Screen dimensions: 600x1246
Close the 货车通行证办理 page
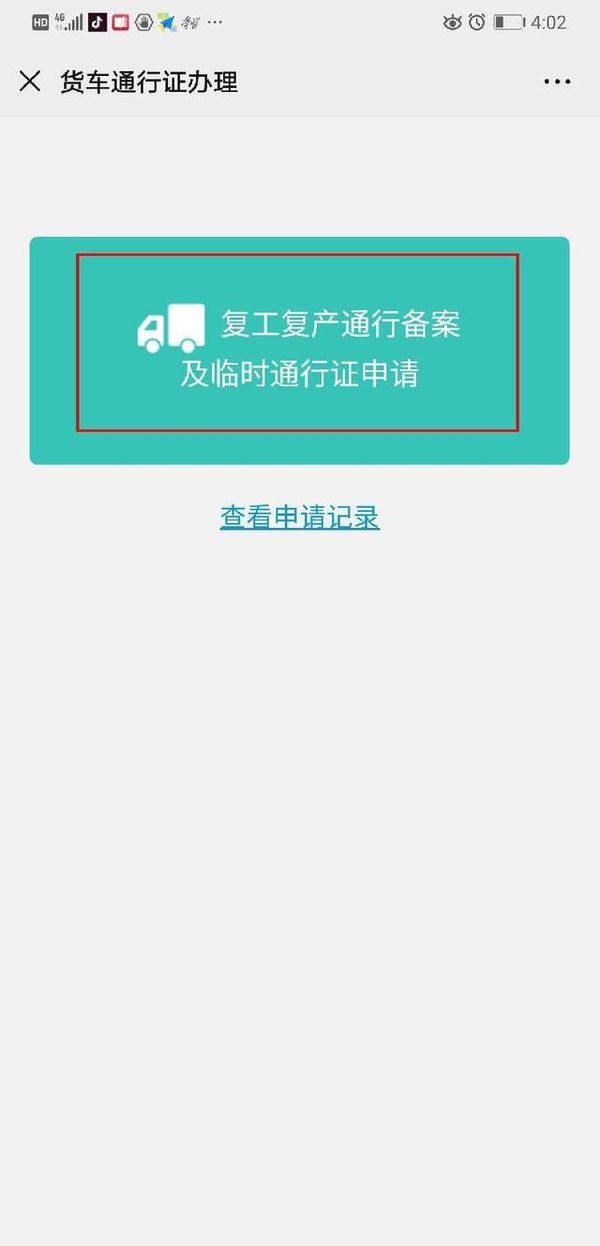tap(30, 81)
